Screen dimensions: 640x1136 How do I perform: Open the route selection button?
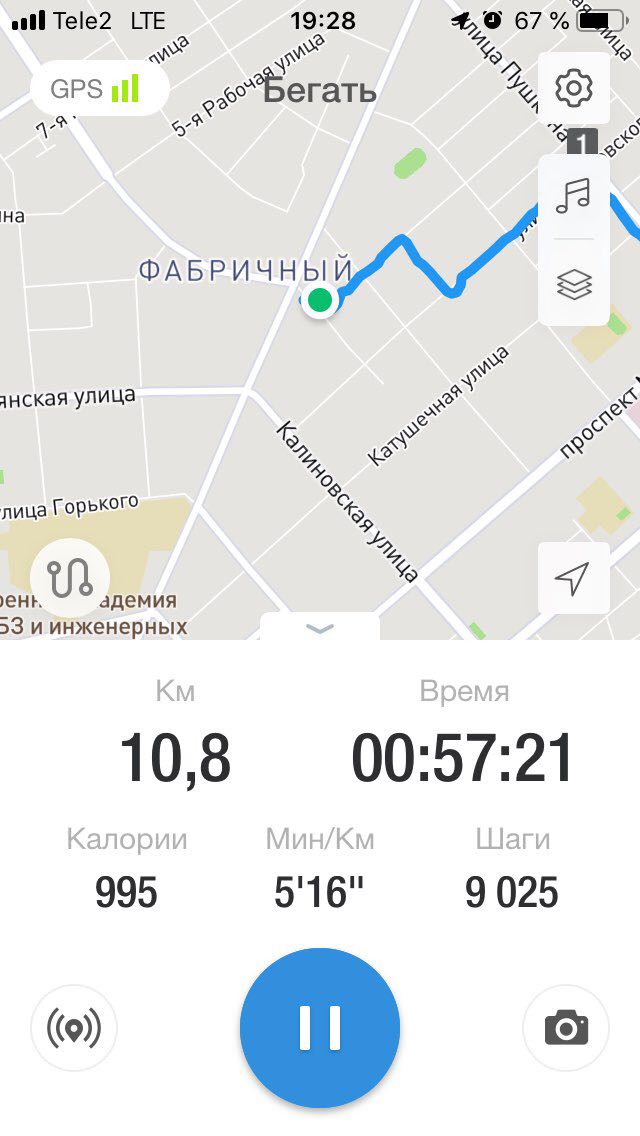(69, 577)
